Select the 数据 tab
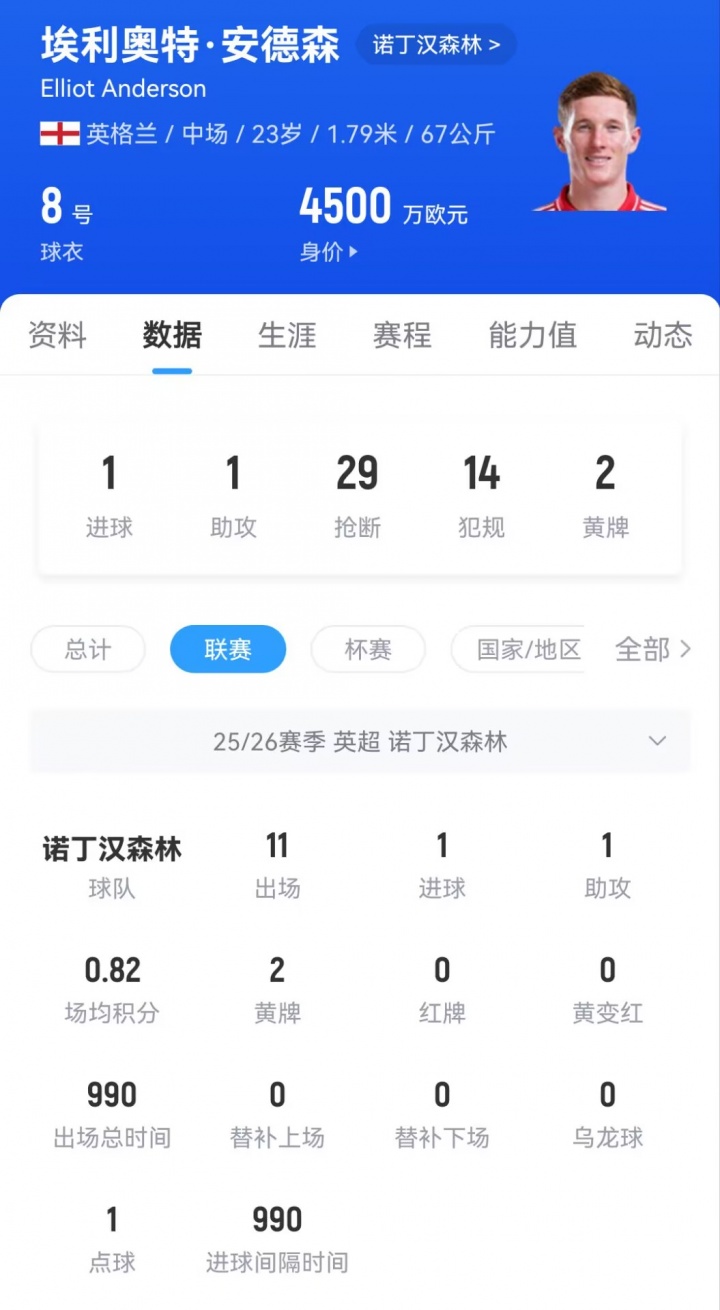The width and height of the screenshot is (720, 1310). point(172,335)
